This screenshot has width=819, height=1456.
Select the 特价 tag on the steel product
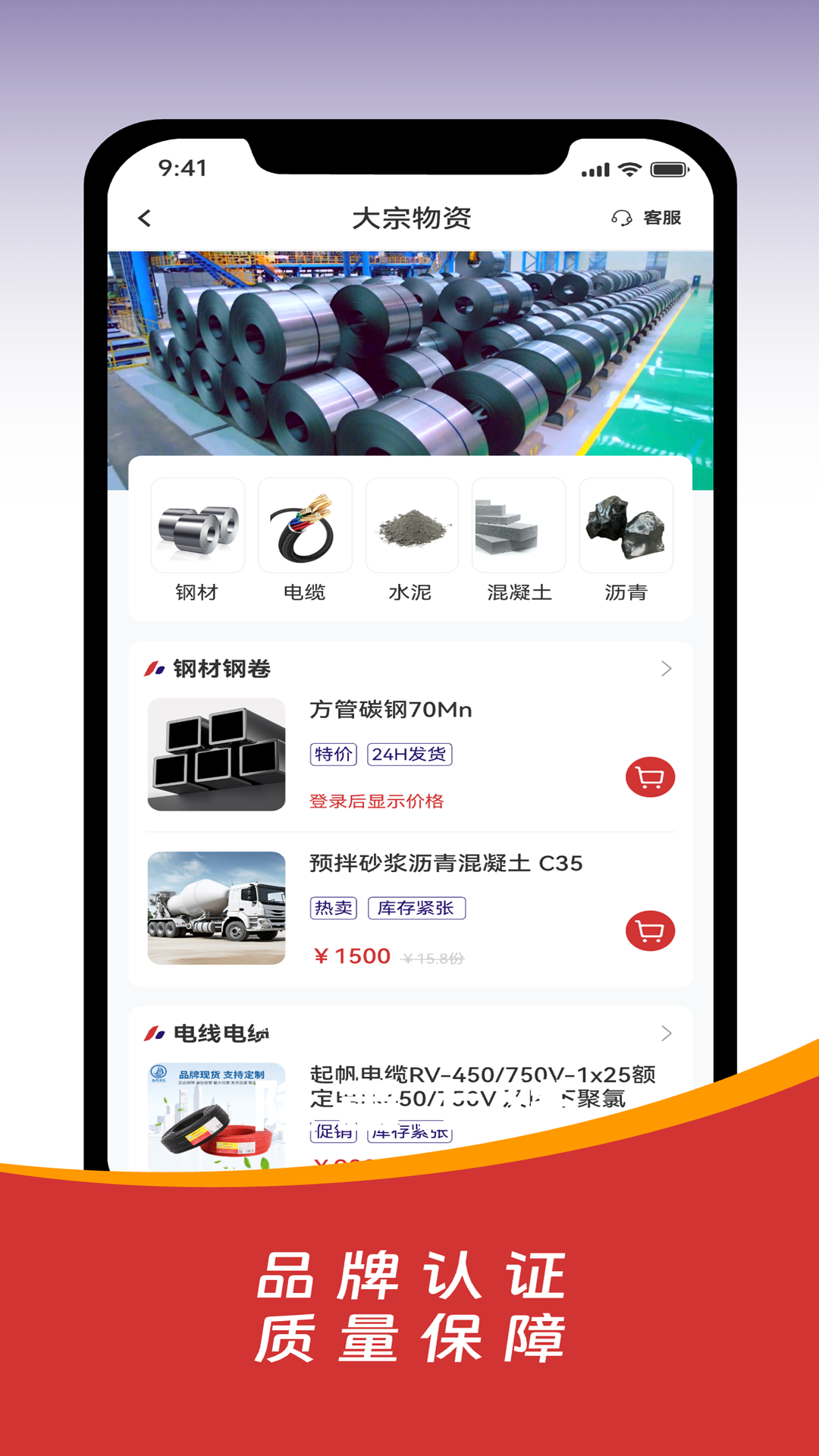tap(332, 755)
